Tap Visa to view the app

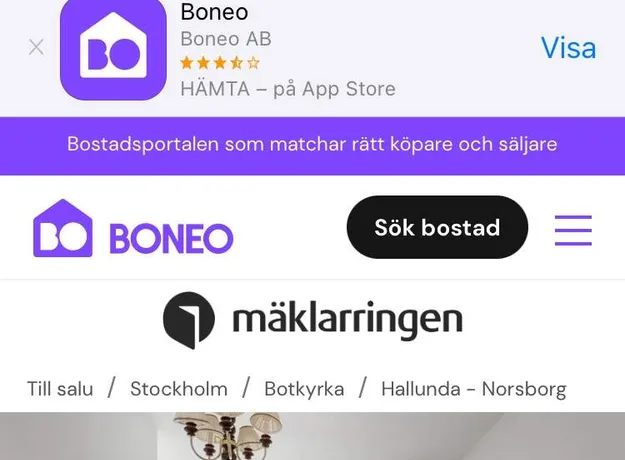[x=568, y=47]
